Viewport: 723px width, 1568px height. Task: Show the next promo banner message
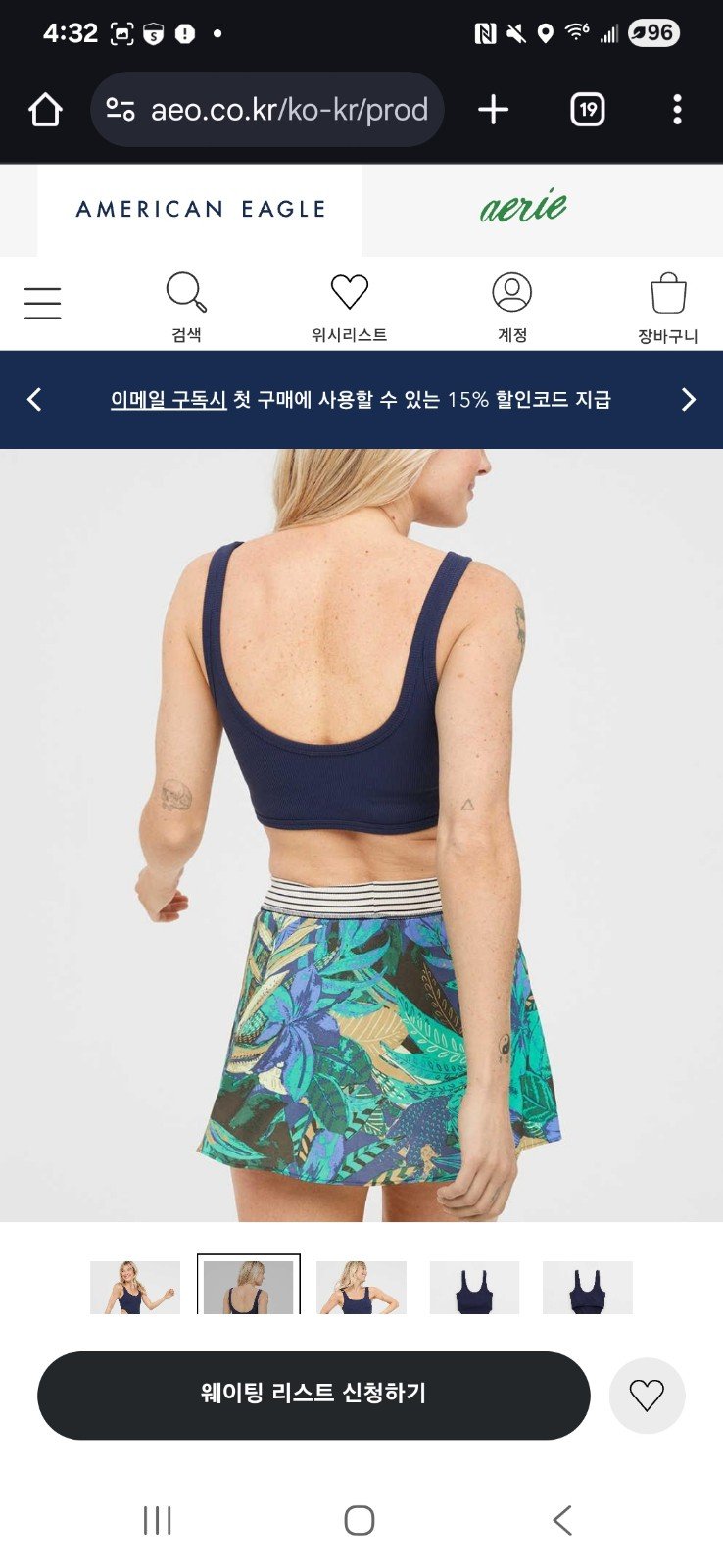688,399
